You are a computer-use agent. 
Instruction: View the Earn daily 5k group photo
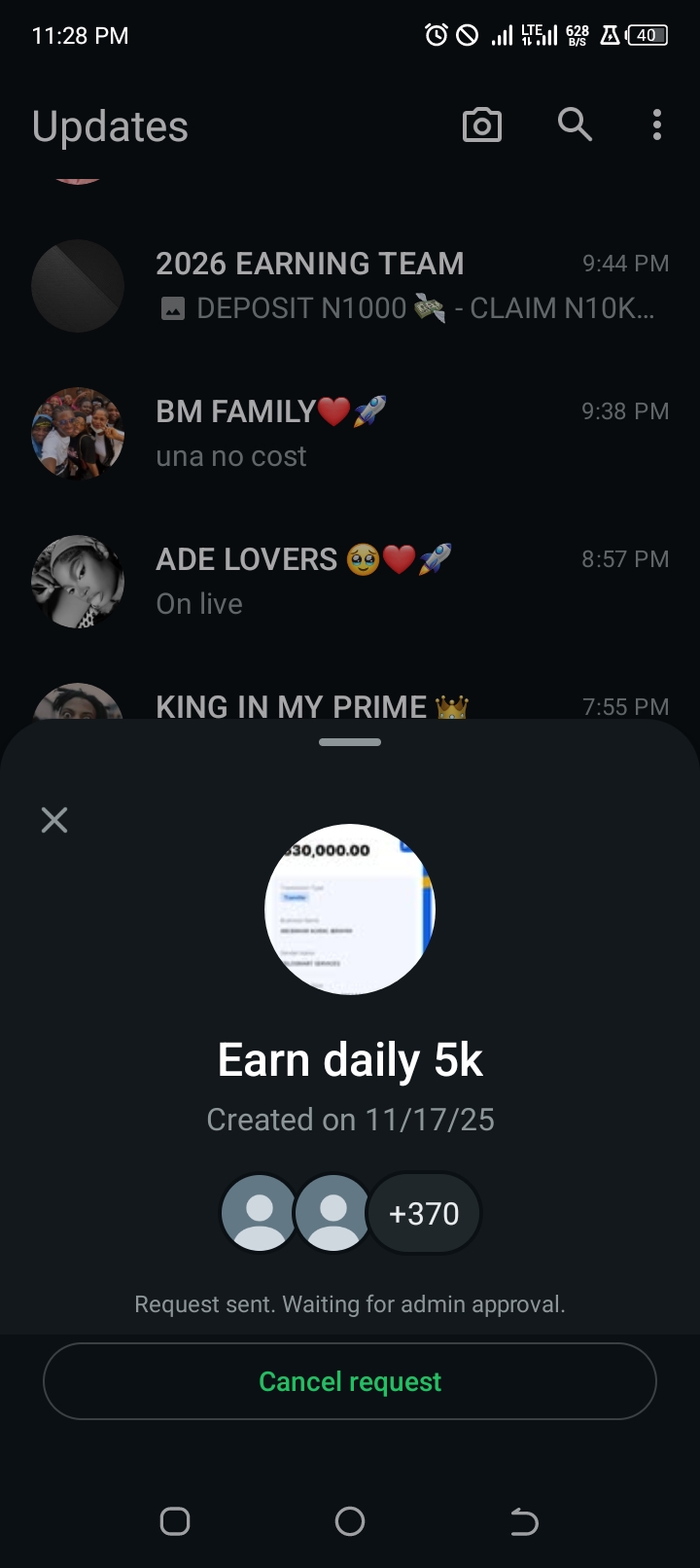(x=350, y=909)
